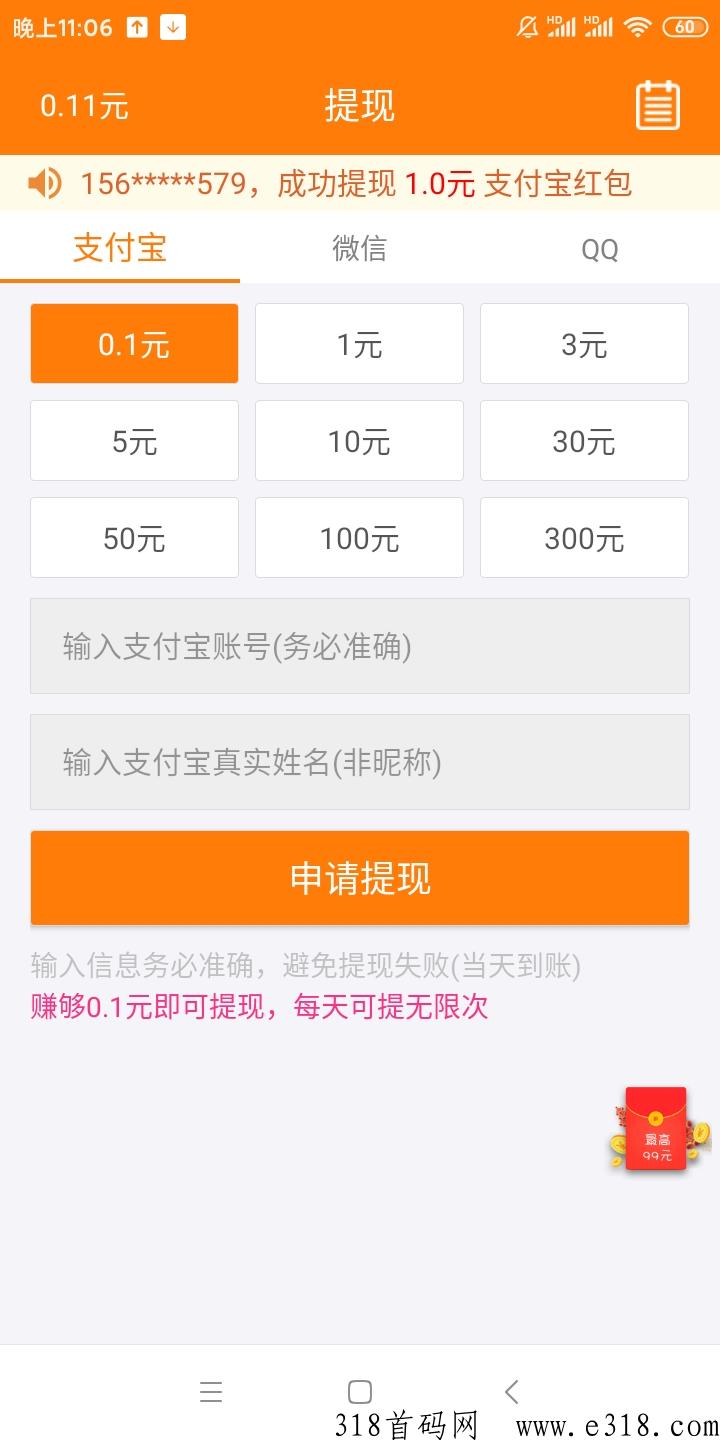Tap the 申请提现 button

(x=359, y=878)
